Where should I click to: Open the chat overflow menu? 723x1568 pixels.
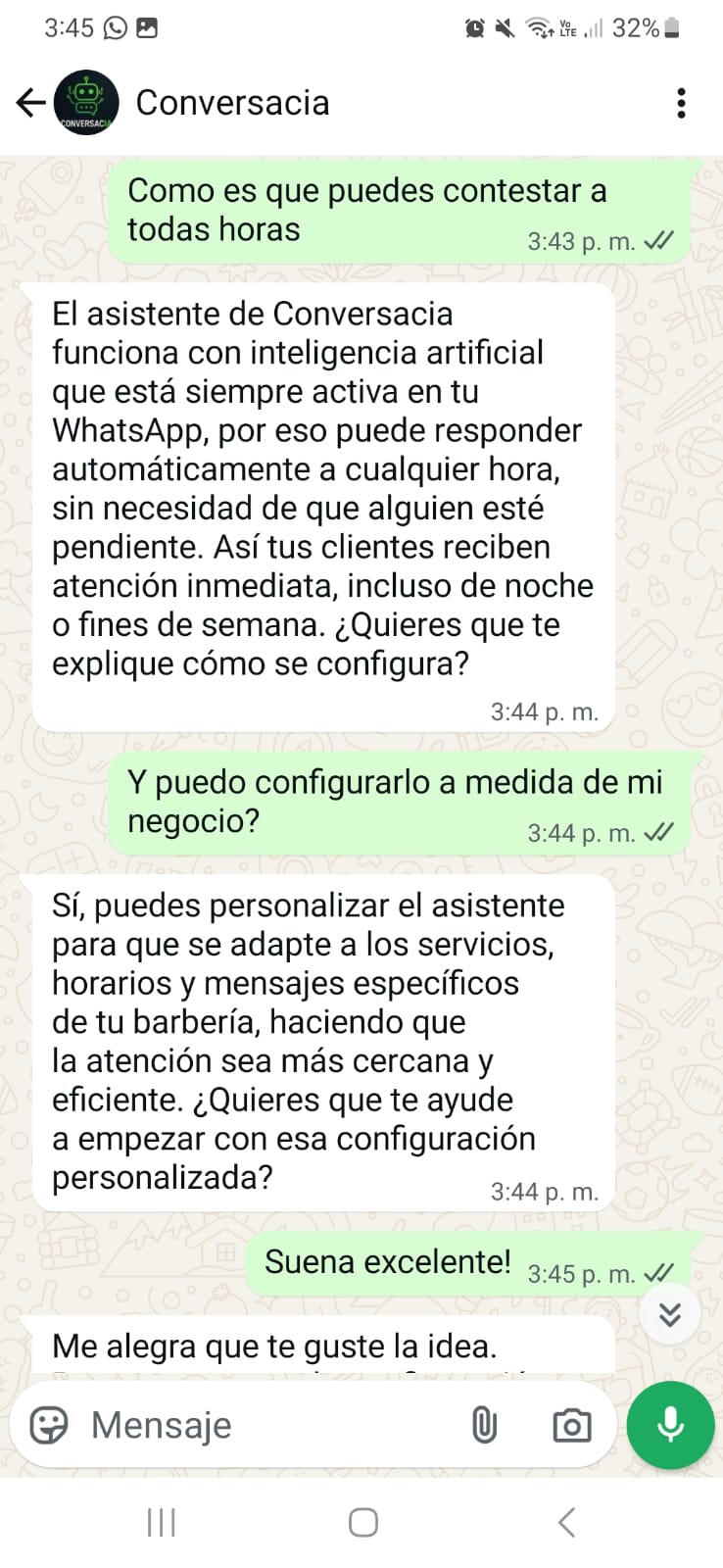pyautogui.click(x=681, y=103)
